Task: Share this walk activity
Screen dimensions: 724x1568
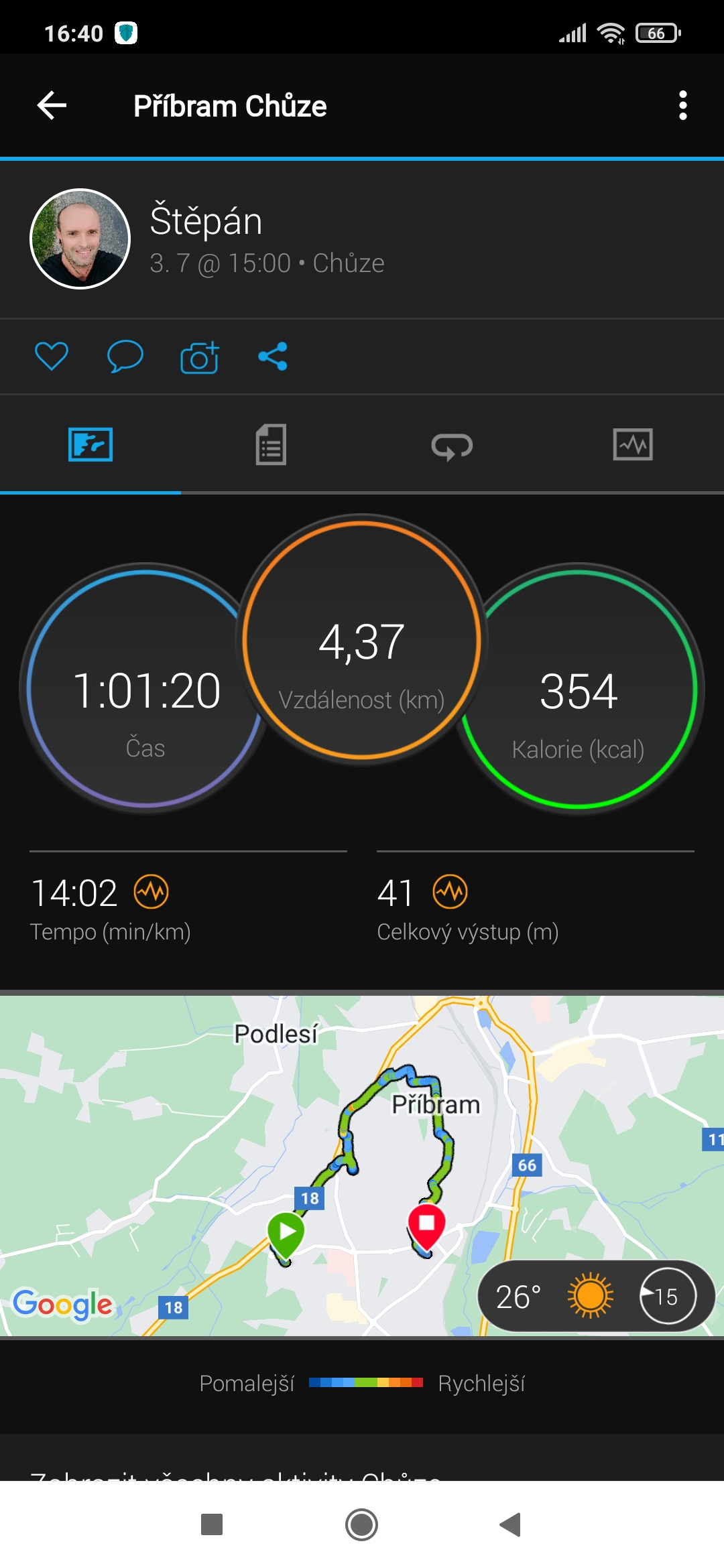Action: 273,356
